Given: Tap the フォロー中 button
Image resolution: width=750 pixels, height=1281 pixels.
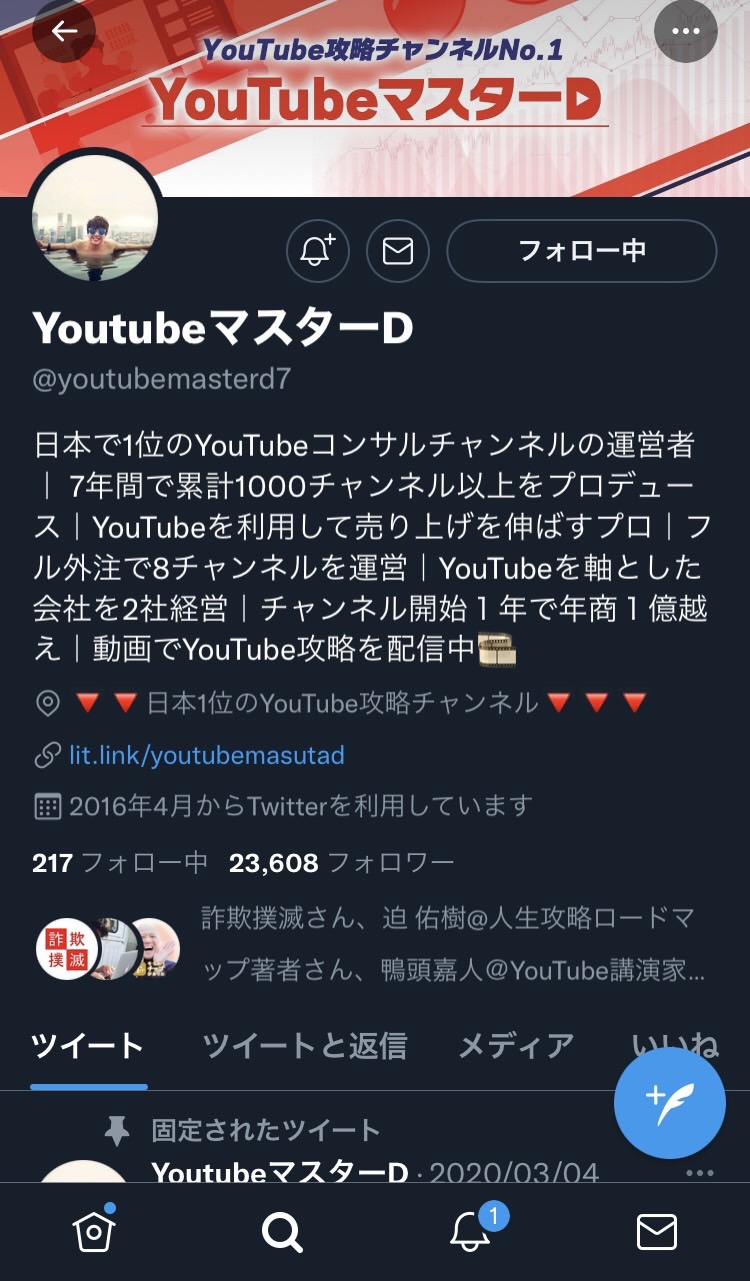Looking at the screenshot, I should coord(582,250).
